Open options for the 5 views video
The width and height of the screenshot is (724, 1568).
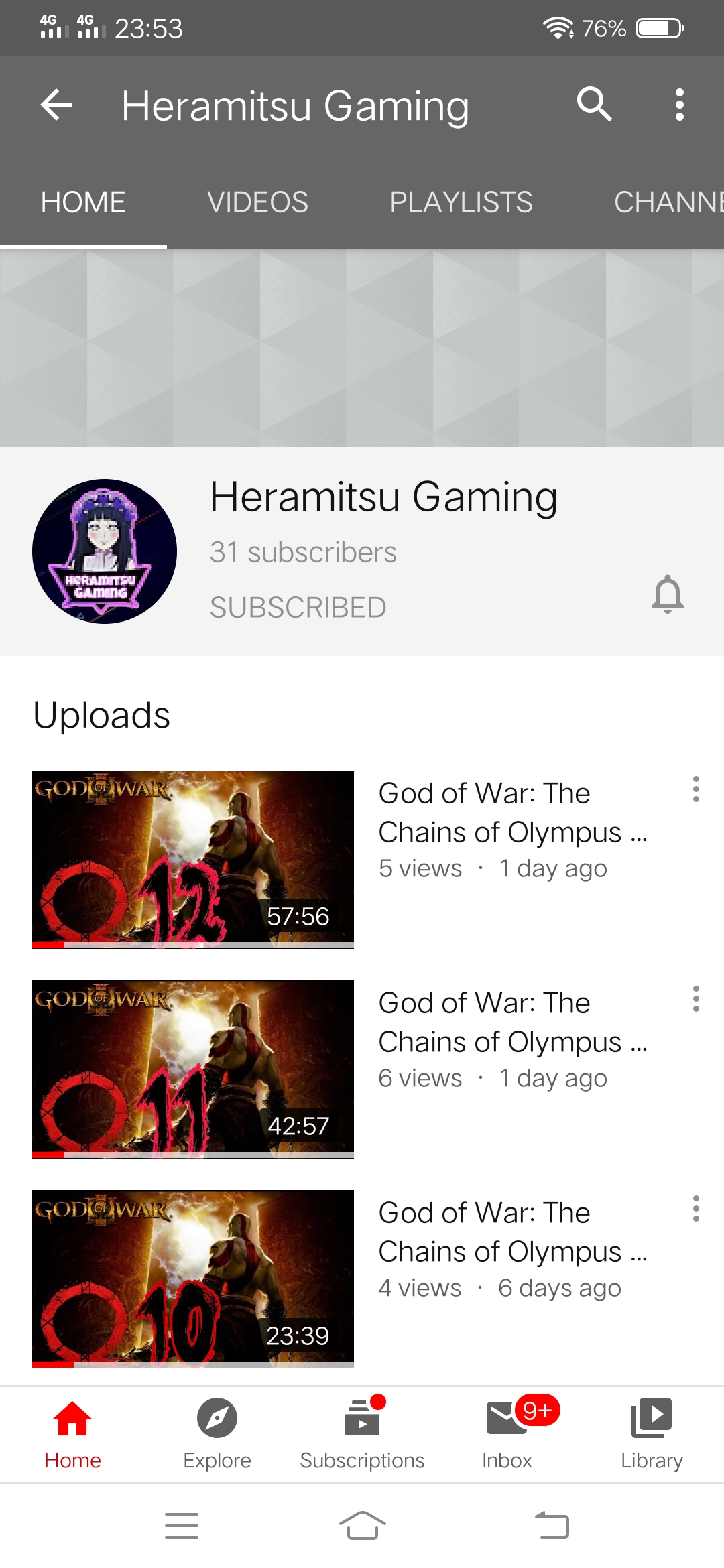pyautogui.click(x=696, y=789)
